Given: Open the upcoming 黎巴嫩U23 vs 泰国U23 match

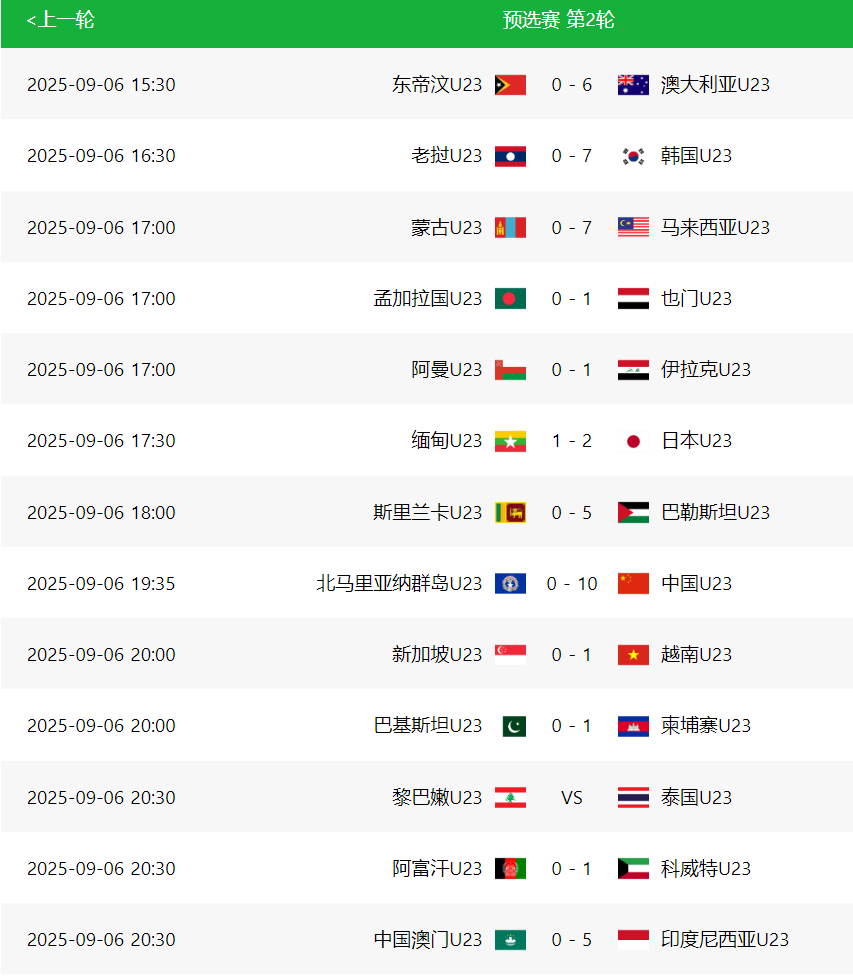Looking at the screenshot, I should [x=571, y=798].
